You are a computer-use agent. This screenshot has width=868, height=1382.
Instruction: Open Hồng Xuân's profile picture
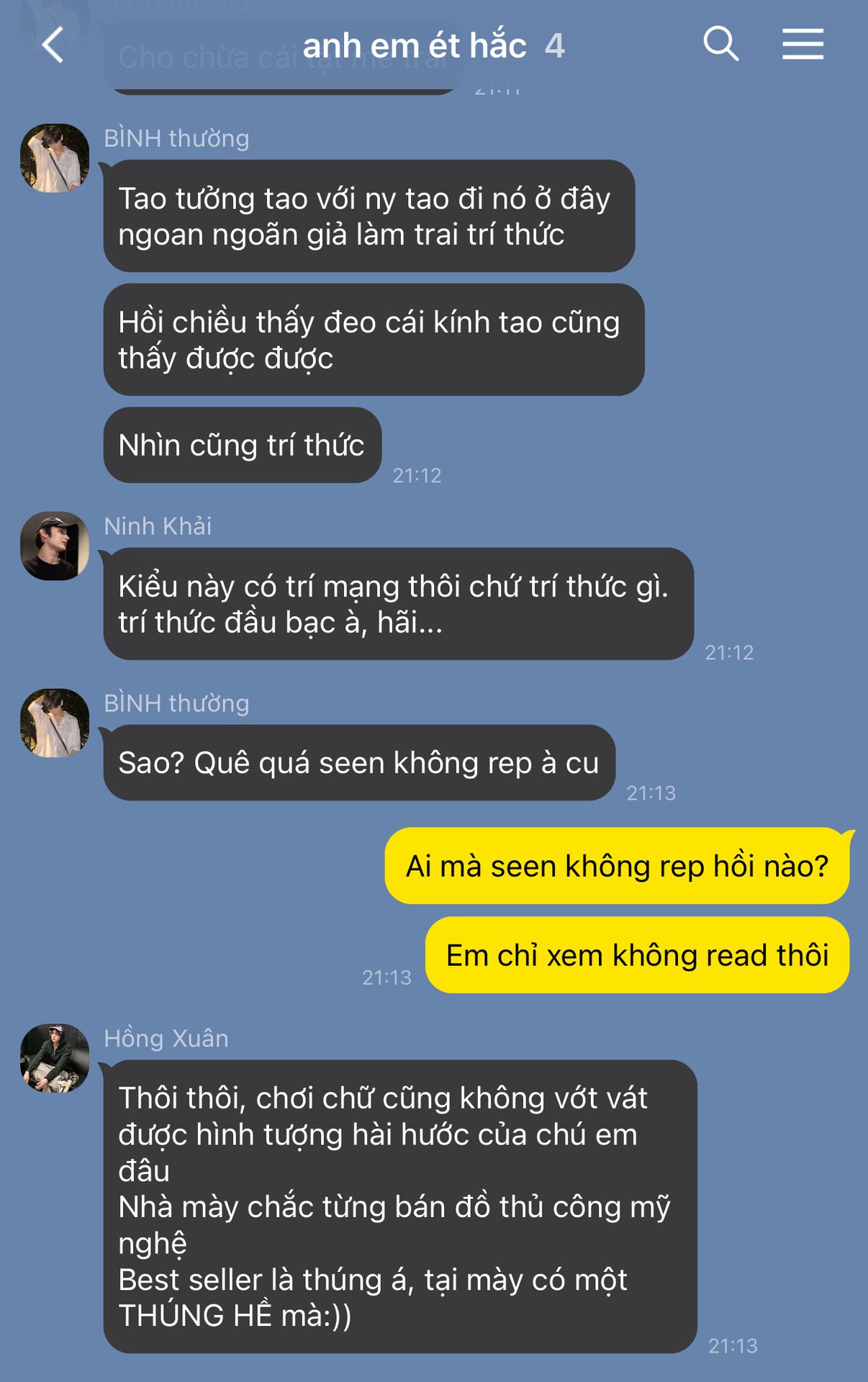(55, 1058)
